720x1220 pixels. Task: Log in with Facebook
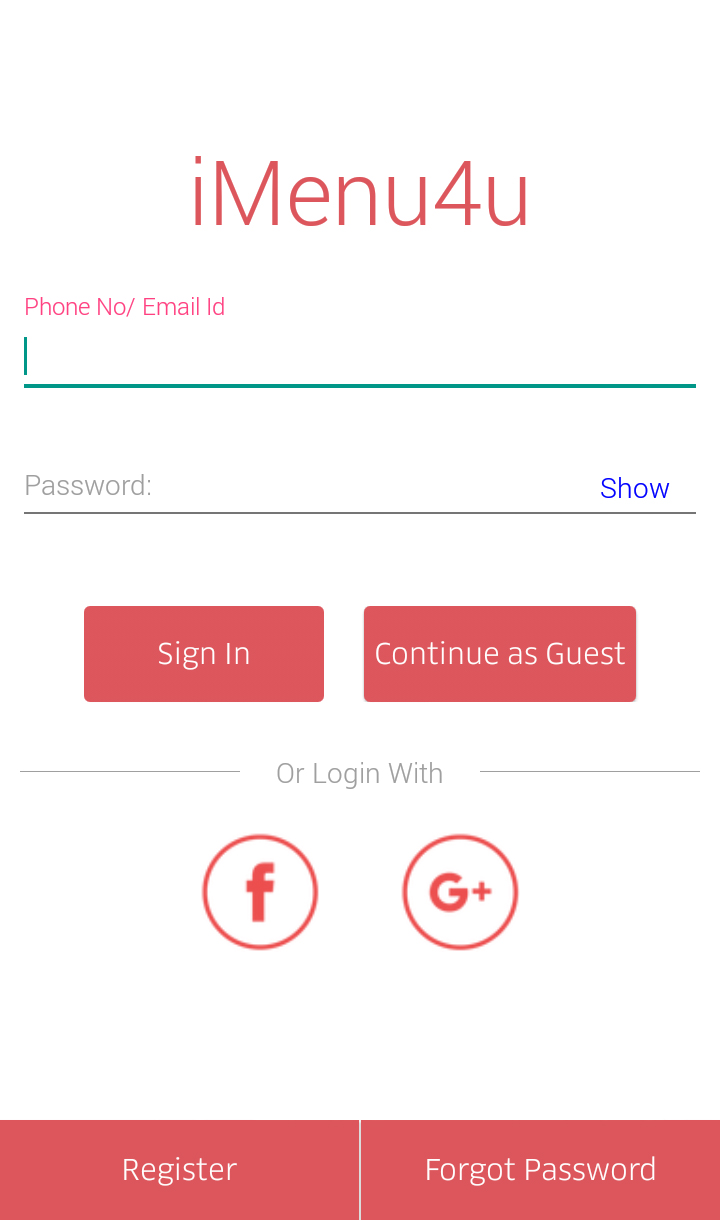point(260,892)
